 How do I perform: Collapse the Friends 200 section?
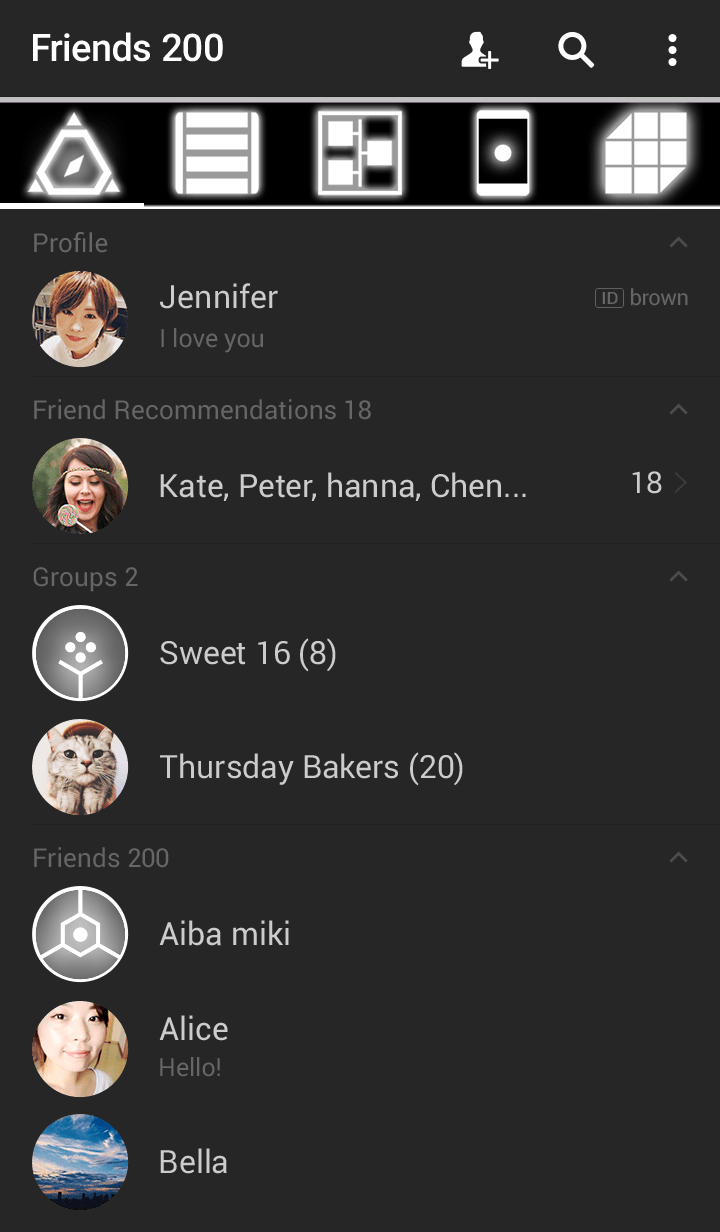point(678,857)
